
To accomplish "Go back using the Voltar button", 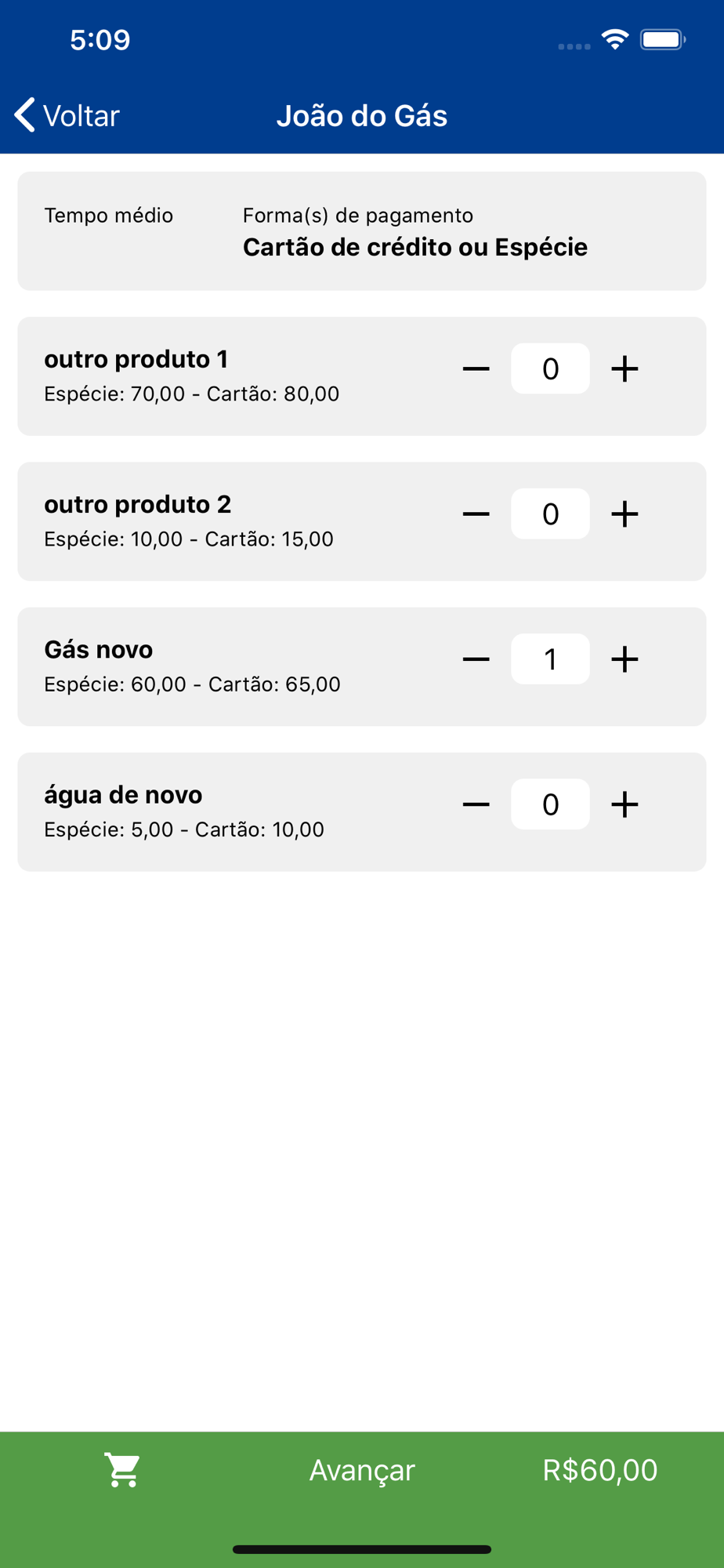I will [67, 115].
